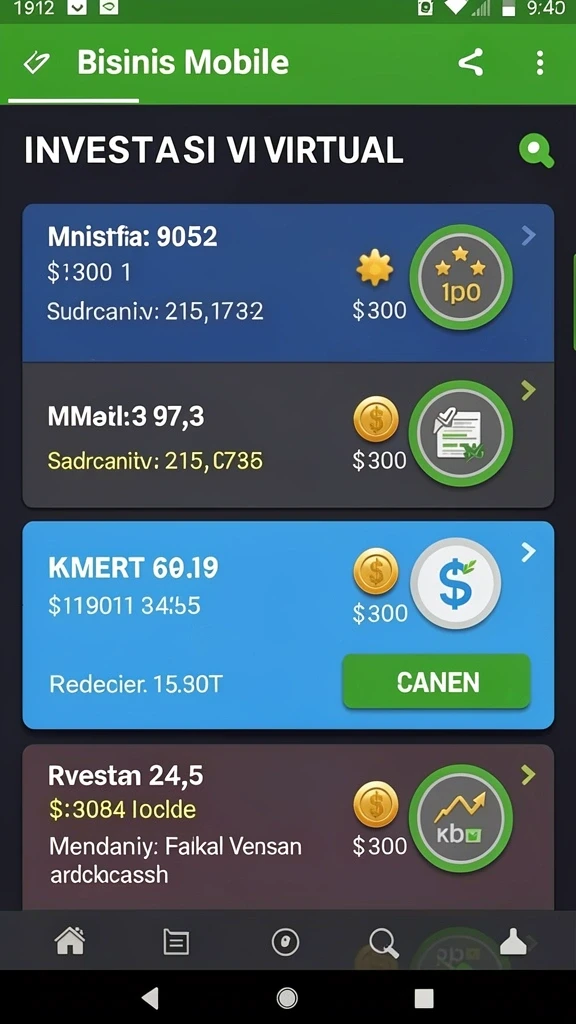Open the three-dot overflow menu
576x1024 pixels.
539,63
